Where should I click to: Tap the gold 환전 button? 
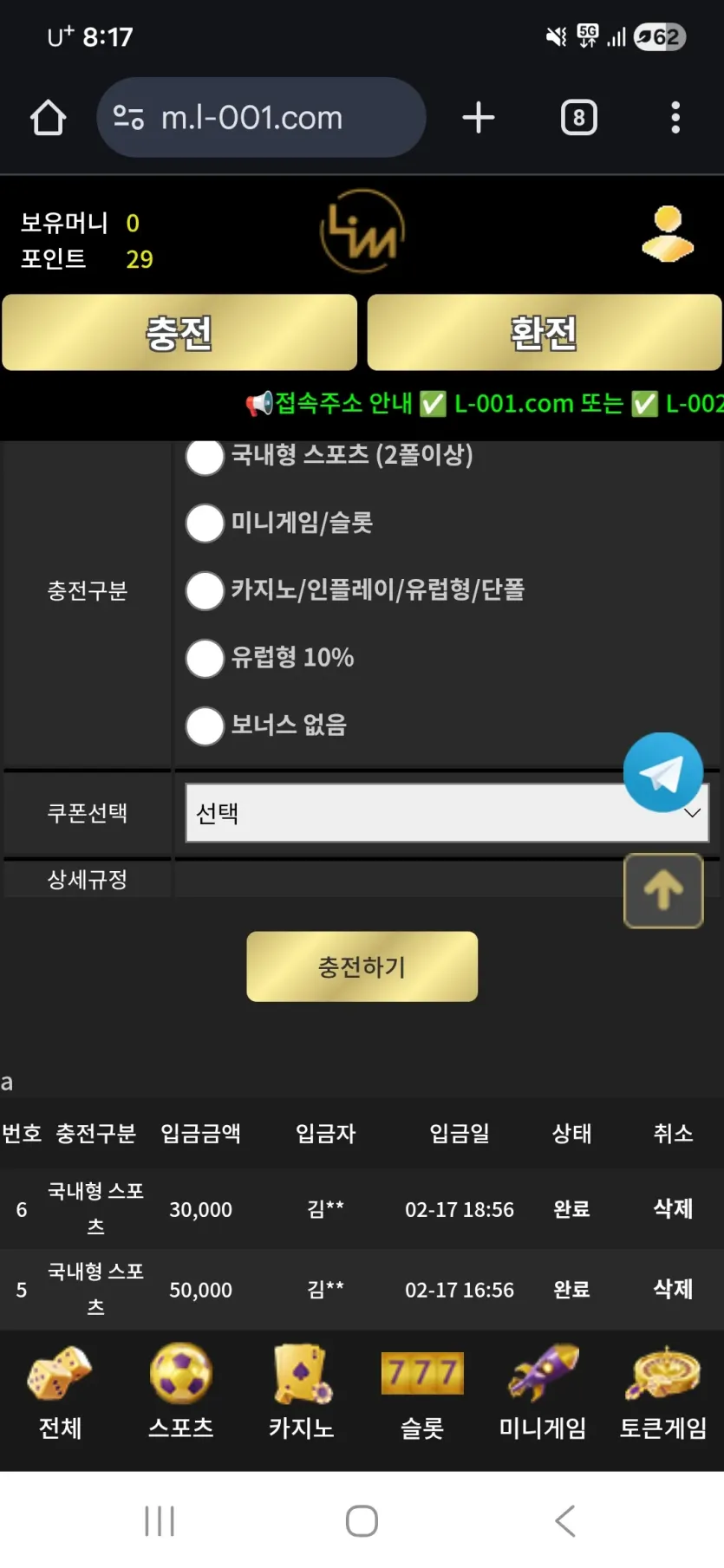[545, 333]
